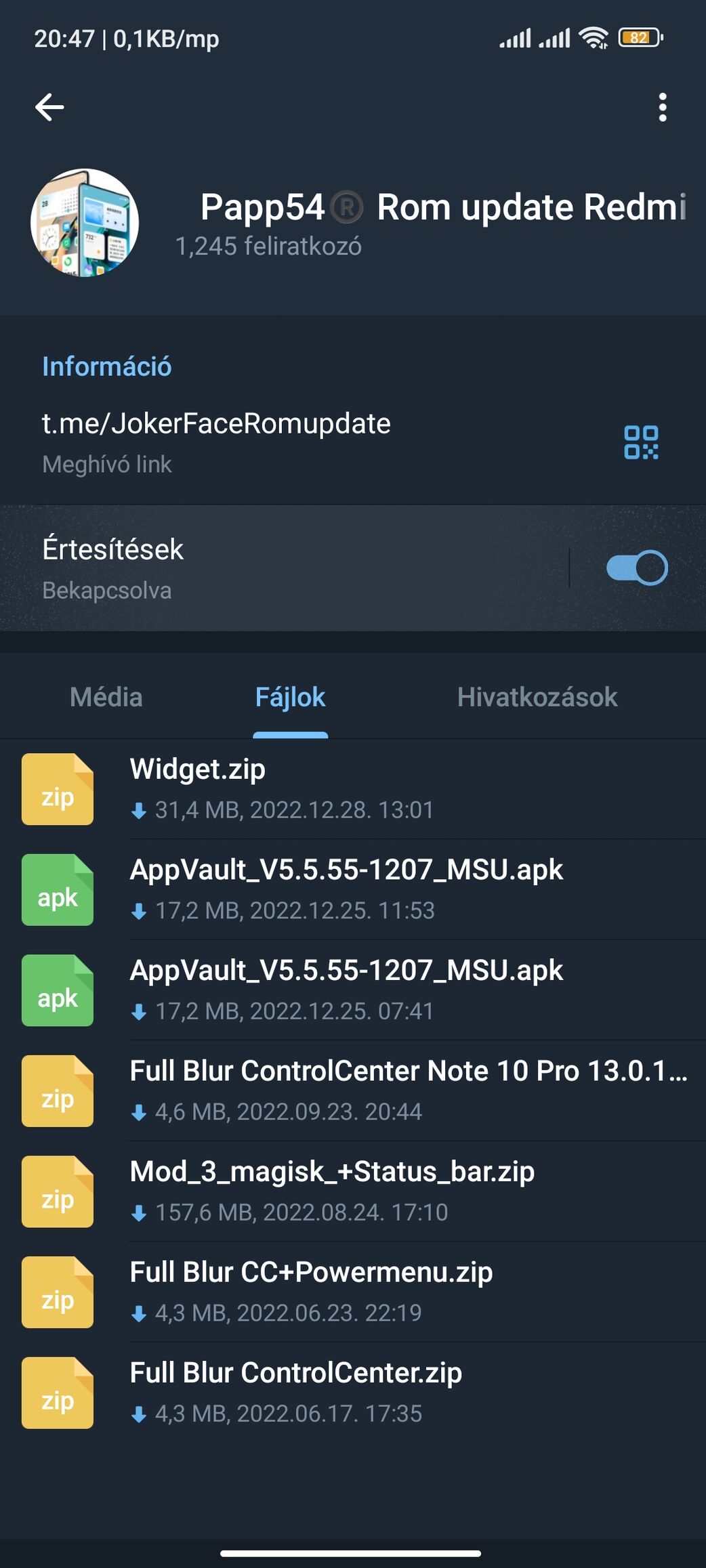
Task: Go back using the arrow icon
Action: [x=49, y=107]
